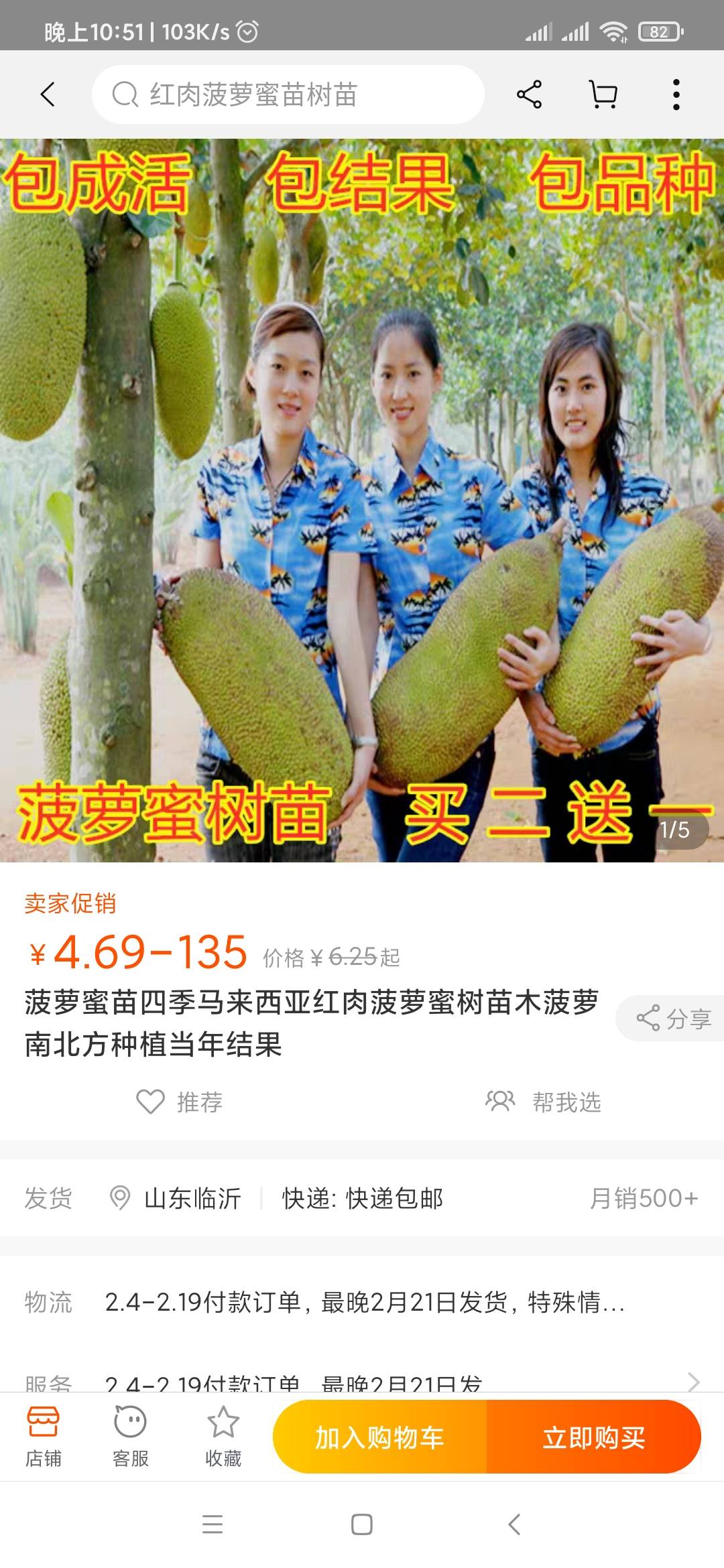Open the shopping cart

pos(603,94)
